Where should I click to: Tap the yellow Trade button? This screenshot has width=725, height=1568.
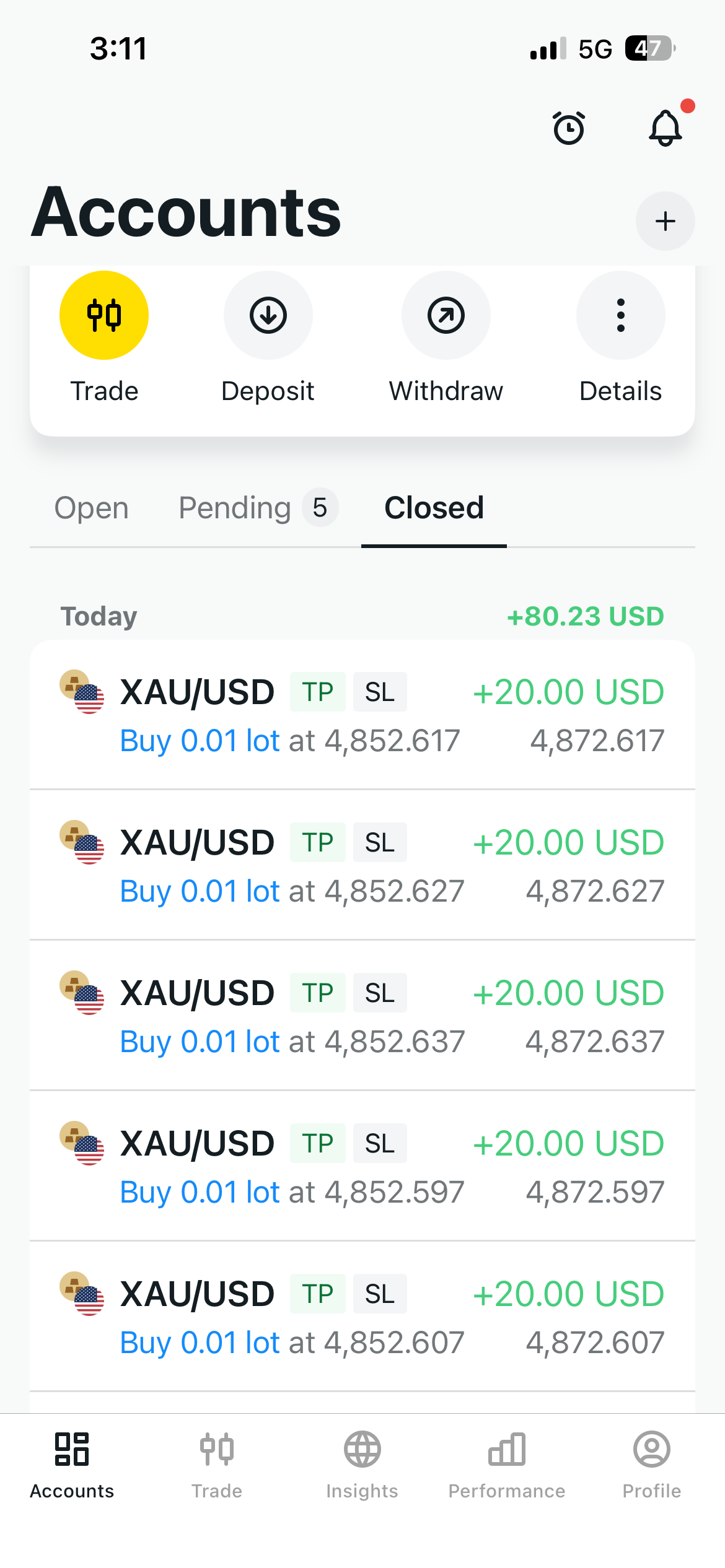point(104,315)
